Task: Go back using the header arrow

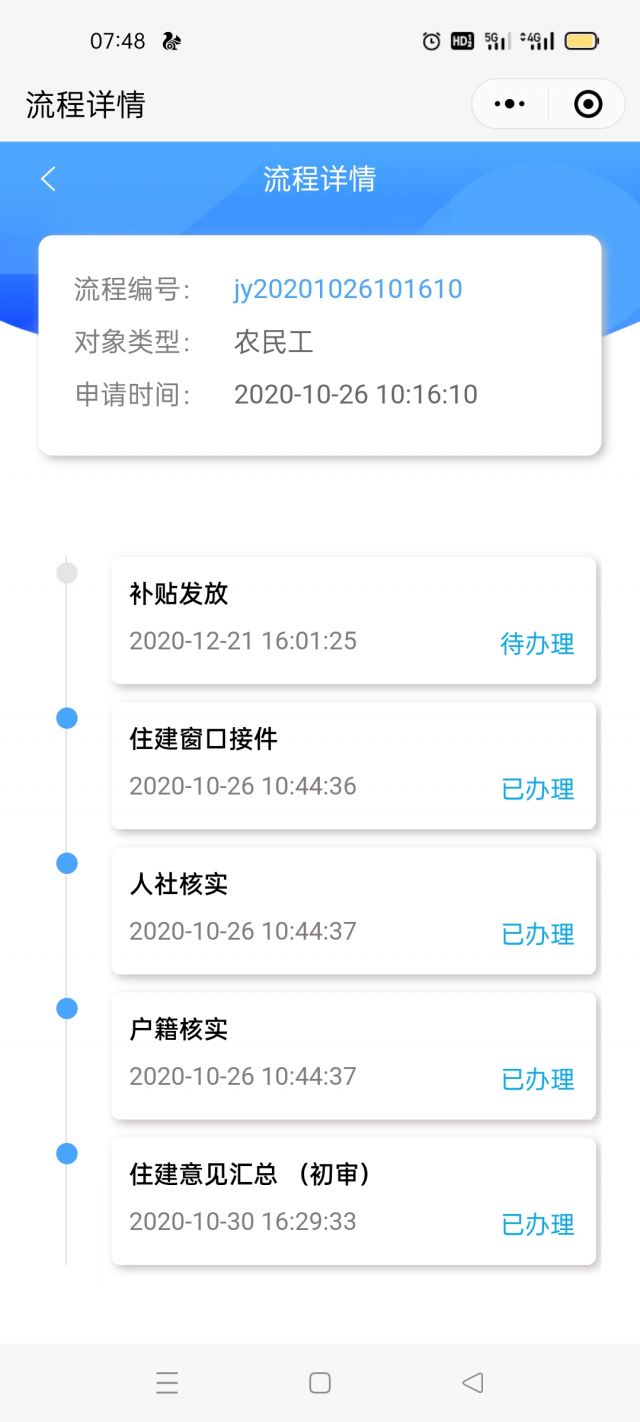Action: click(x=48, y=179)
